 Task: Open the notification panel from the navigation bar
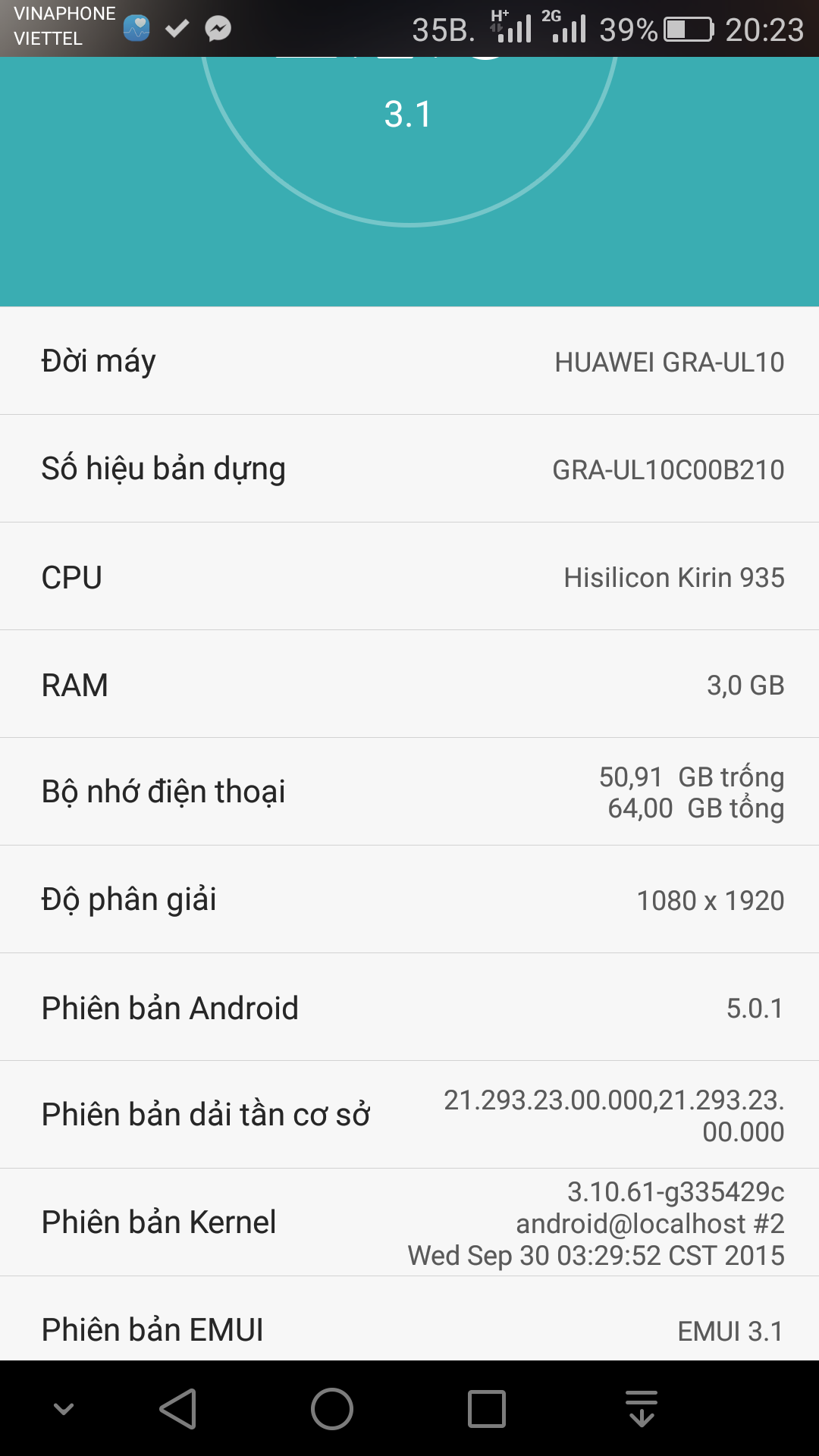pyautogui.click(x=642, y=1409)
